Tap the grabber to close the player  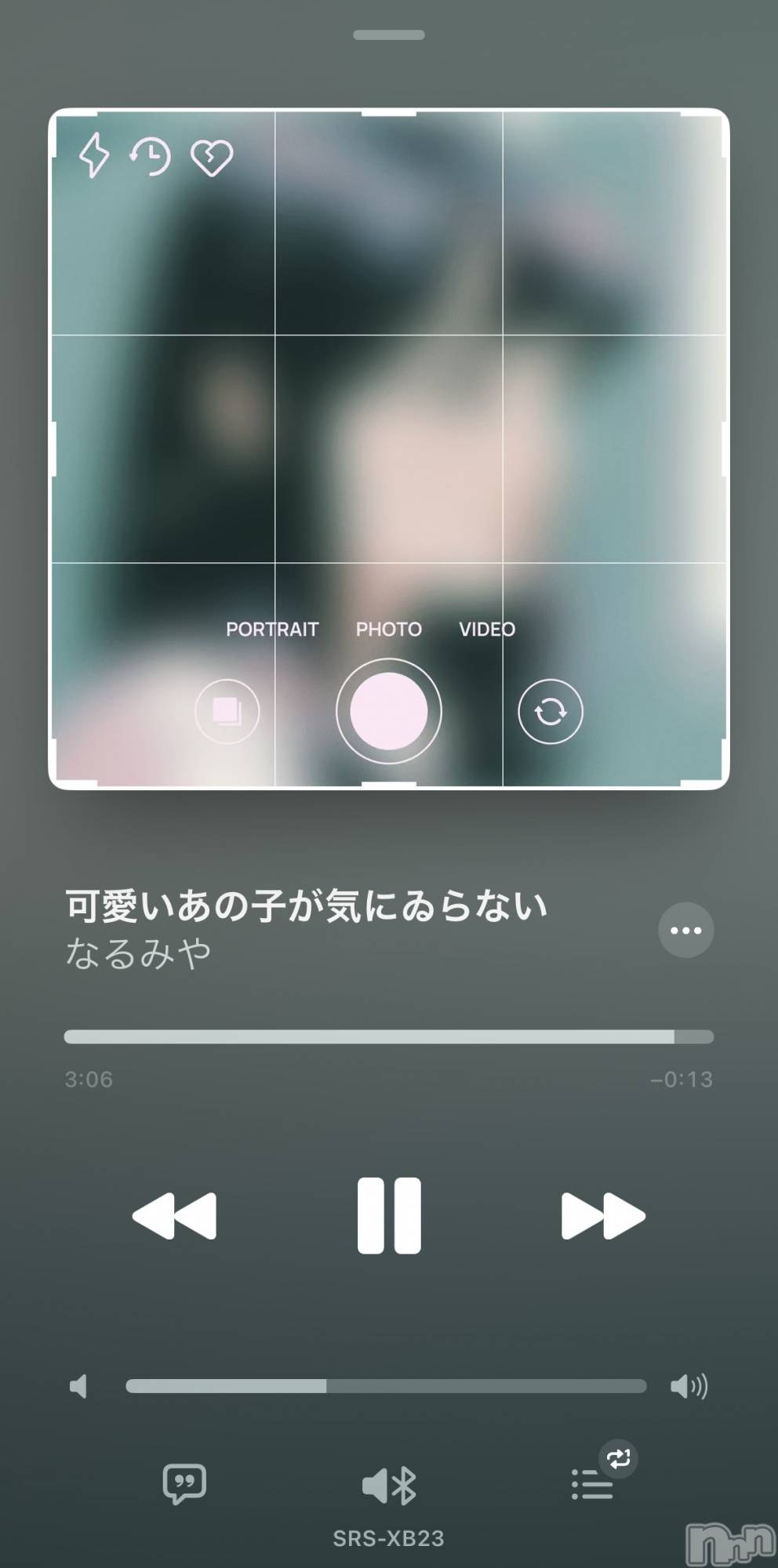(389, 34)
